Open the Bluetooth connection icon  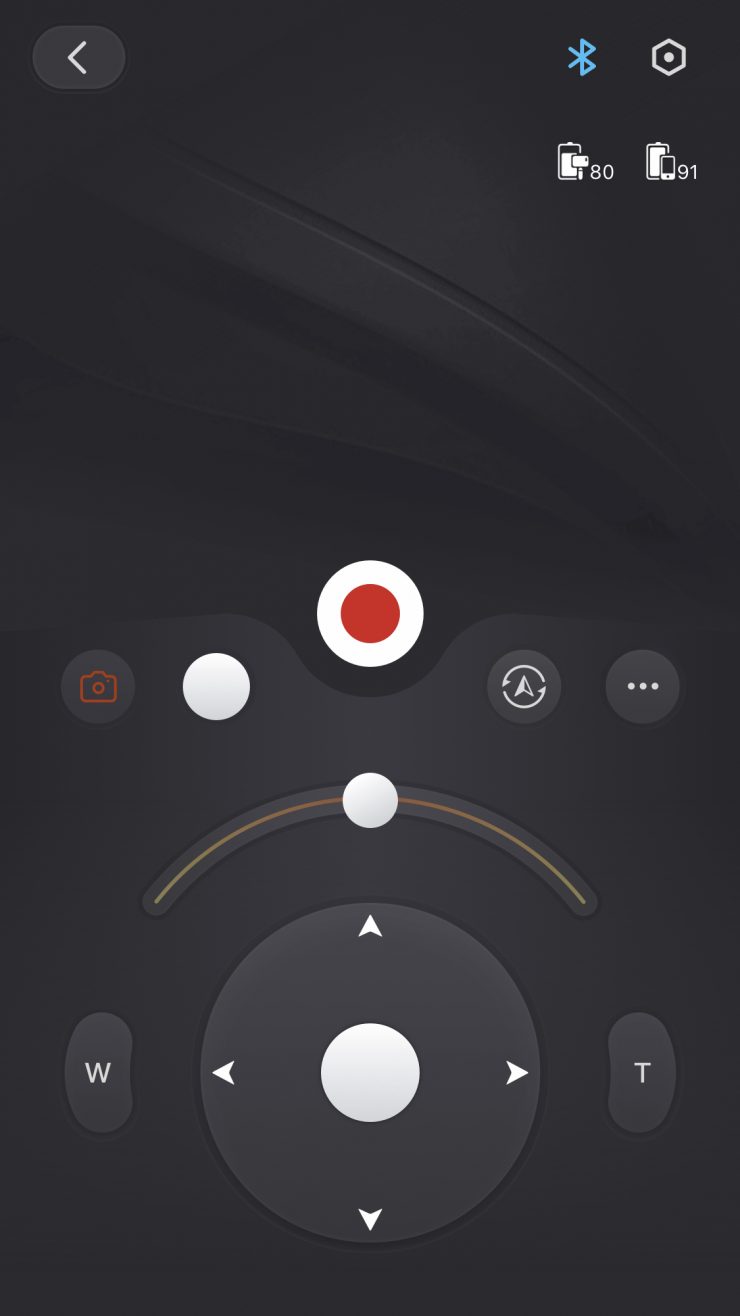point(581,58)
